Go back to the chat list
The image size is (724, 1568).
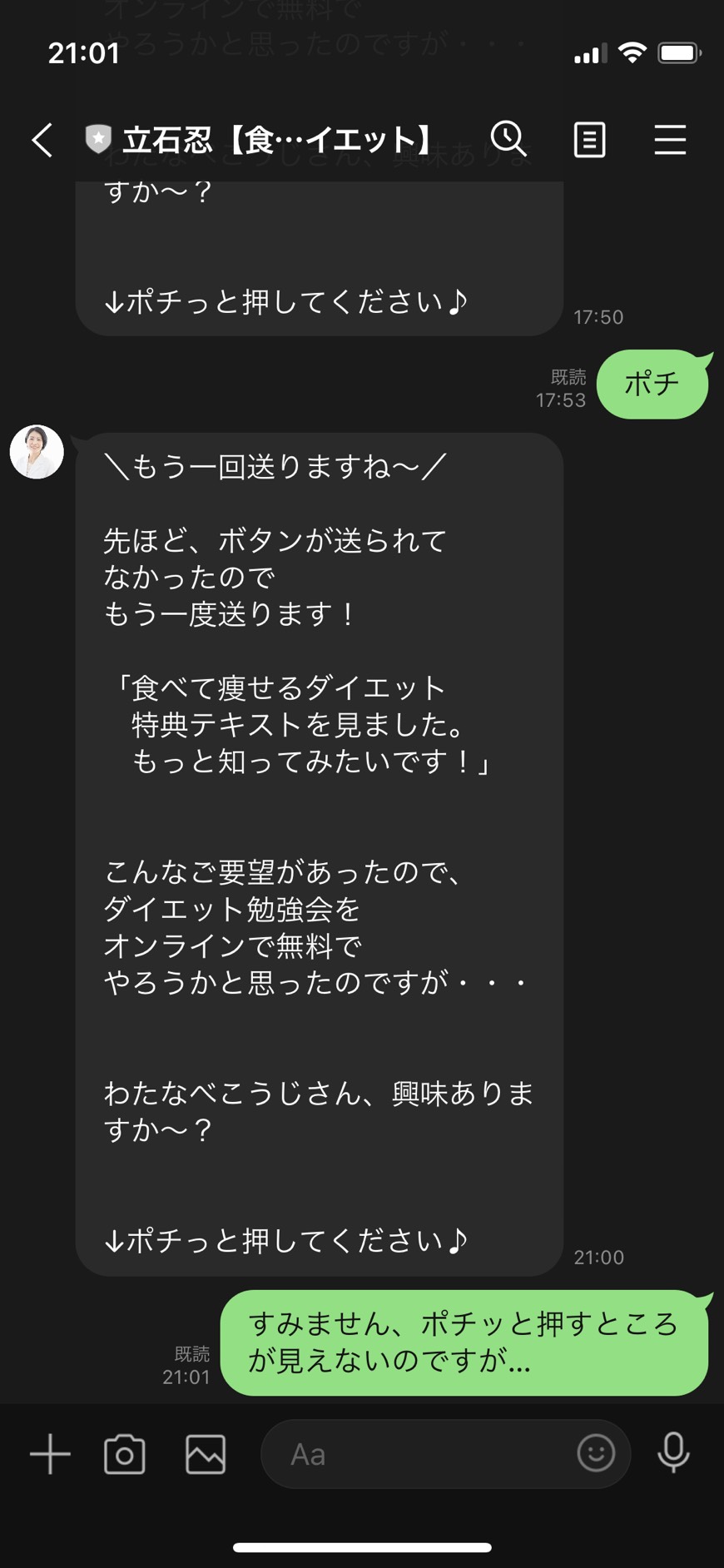point(42,140)
